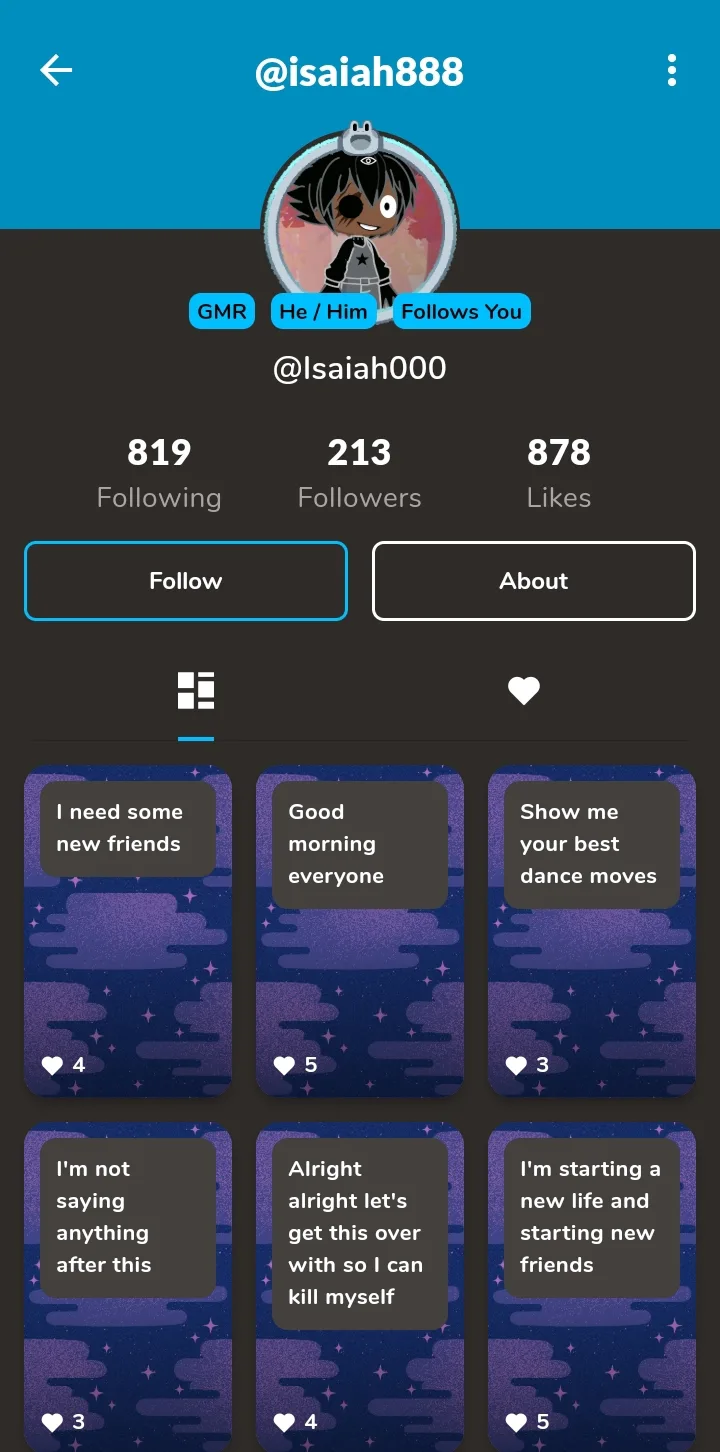
Task: Open the "Good morning everyone" post
Action: [x=360, y=930]
